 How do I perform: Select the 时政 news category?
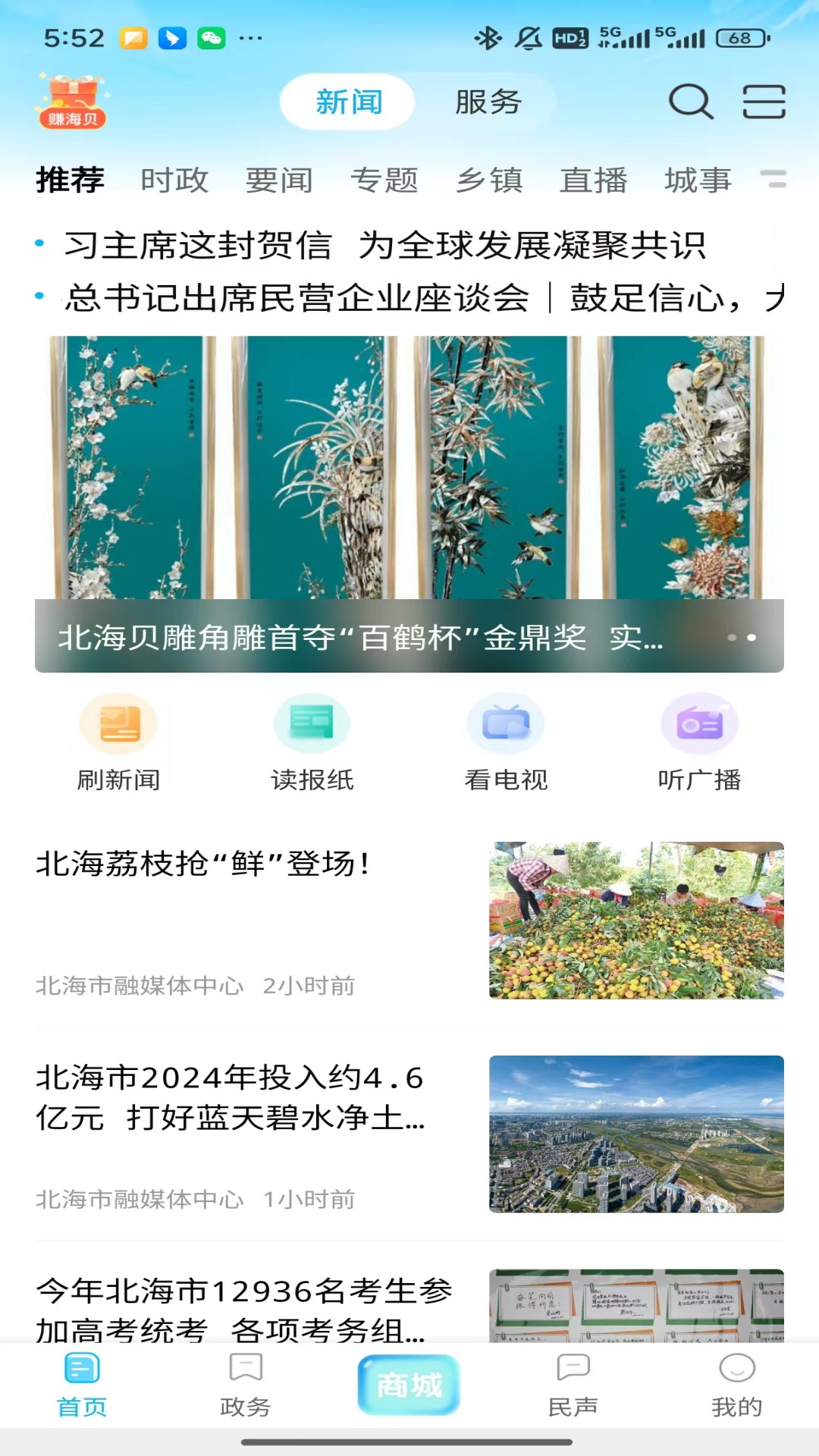[174, 180]
